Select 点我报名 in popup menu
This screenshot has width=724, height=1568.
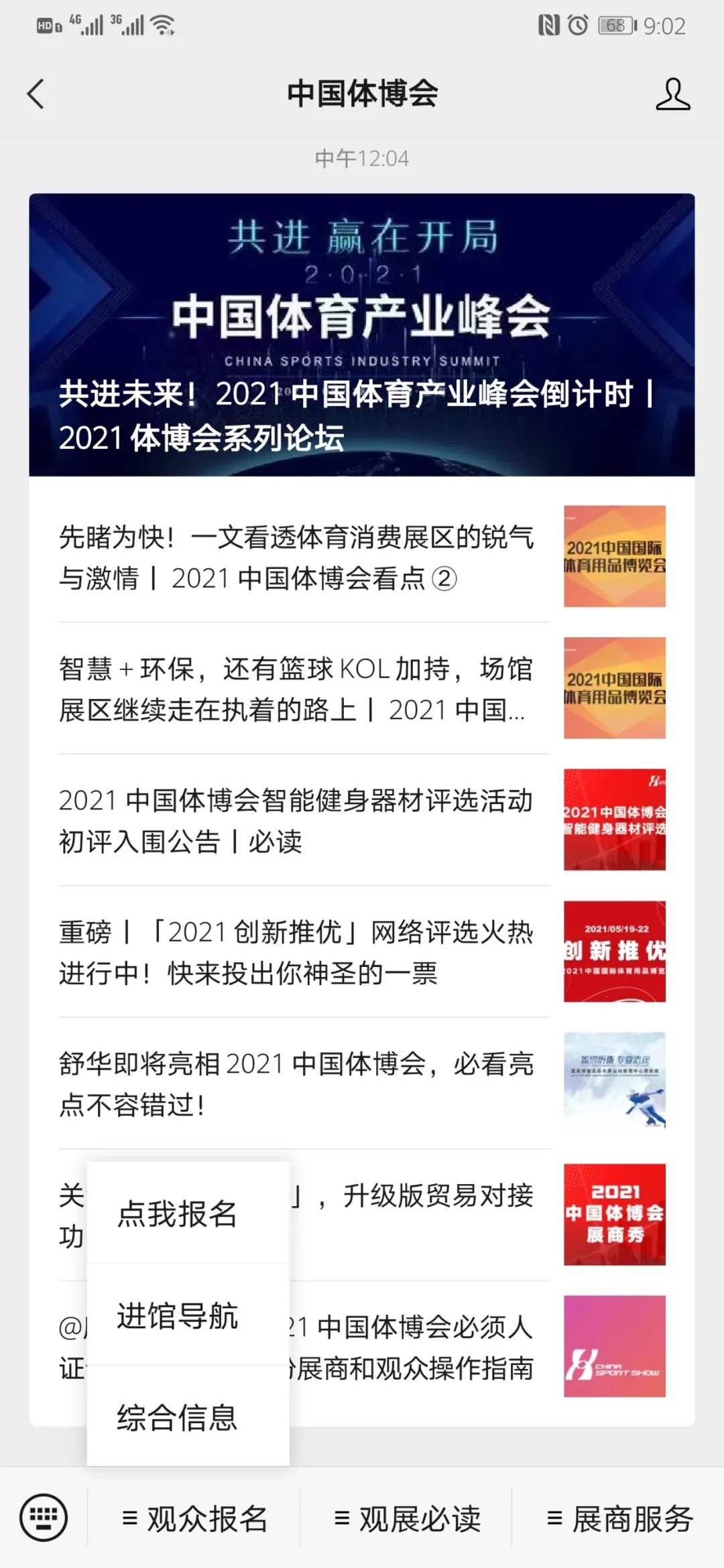click(178, 1214)
